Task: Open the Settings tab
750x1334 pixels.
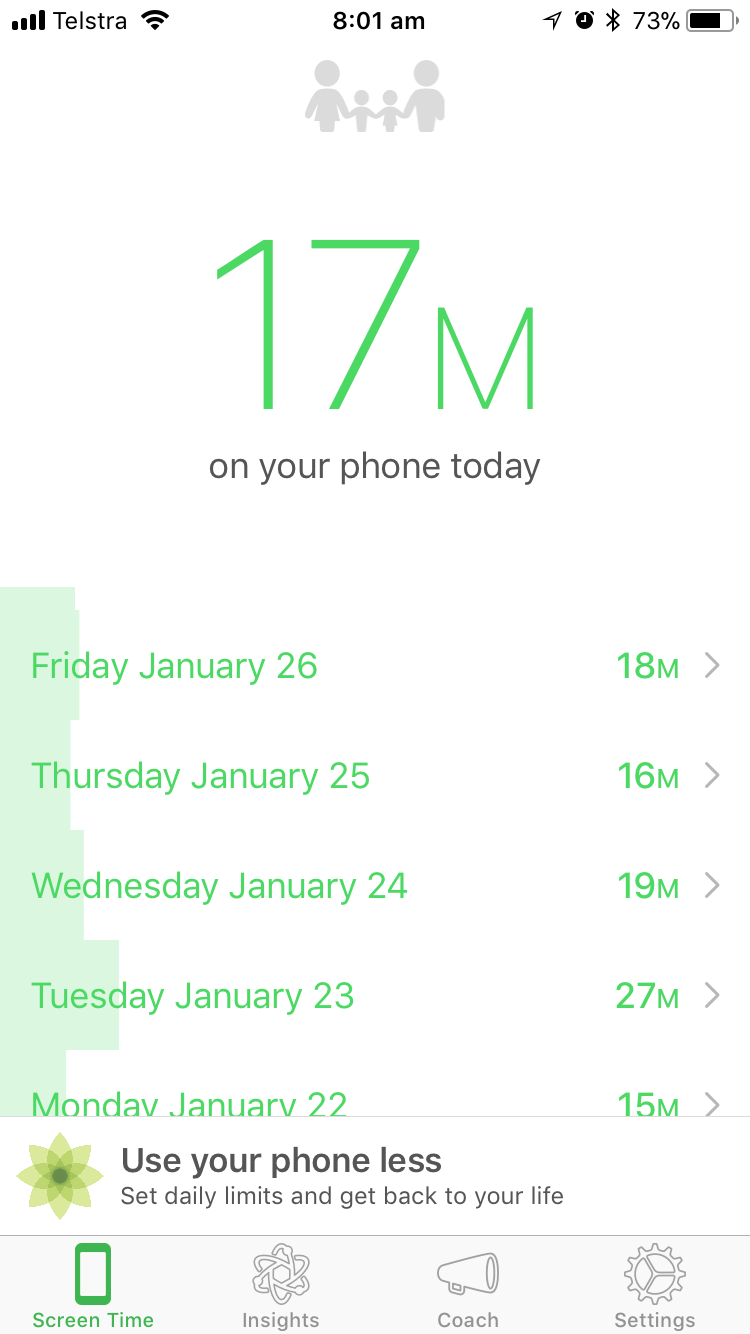Action: coord(655,1287)
